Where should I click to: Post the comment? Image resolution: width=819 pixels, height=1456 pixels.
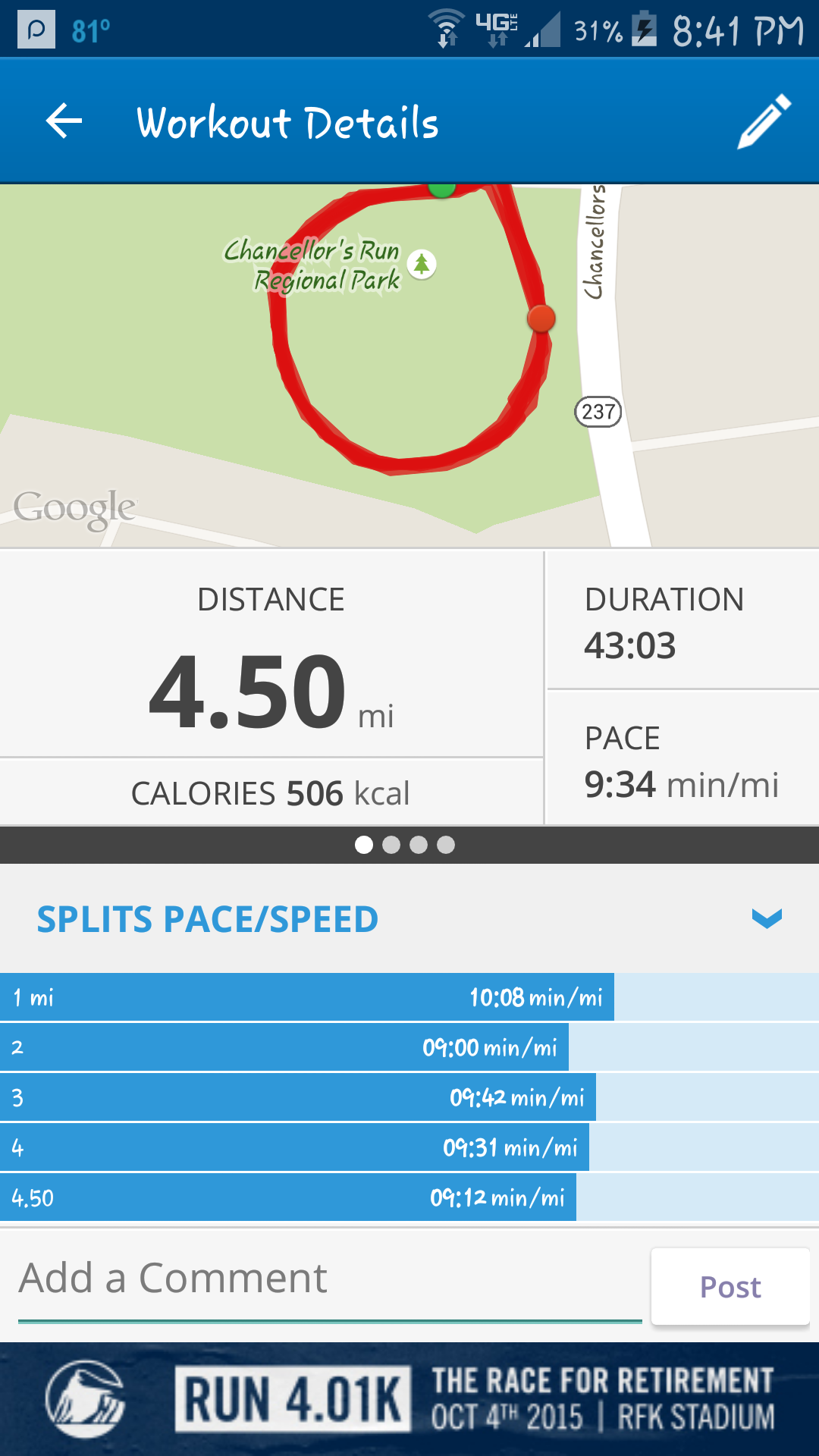pyautogui.click(x=730, y=1287)
